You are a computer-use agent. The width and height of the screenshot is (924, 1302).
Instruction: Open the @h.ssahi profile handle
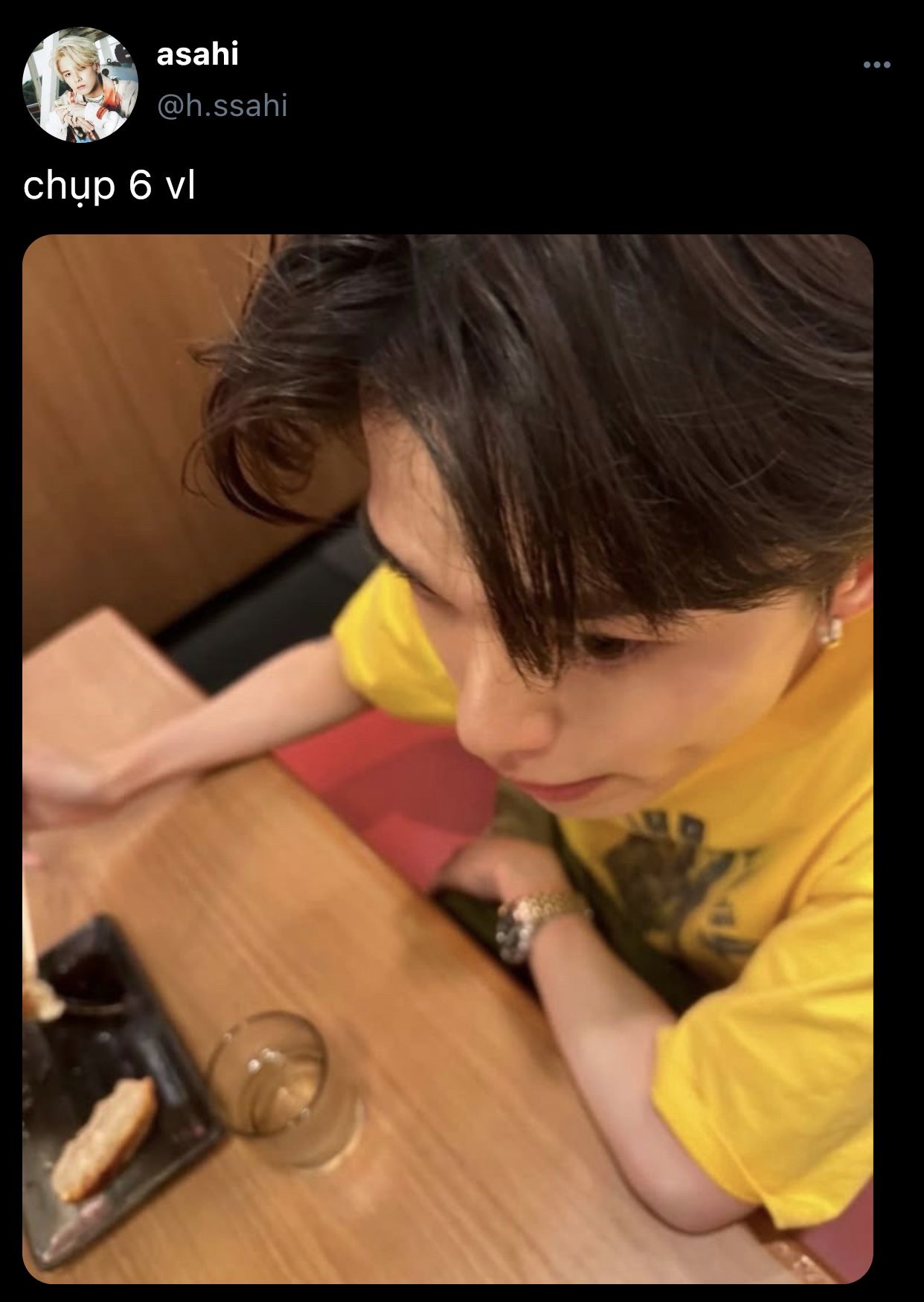[x=222, y=106]
